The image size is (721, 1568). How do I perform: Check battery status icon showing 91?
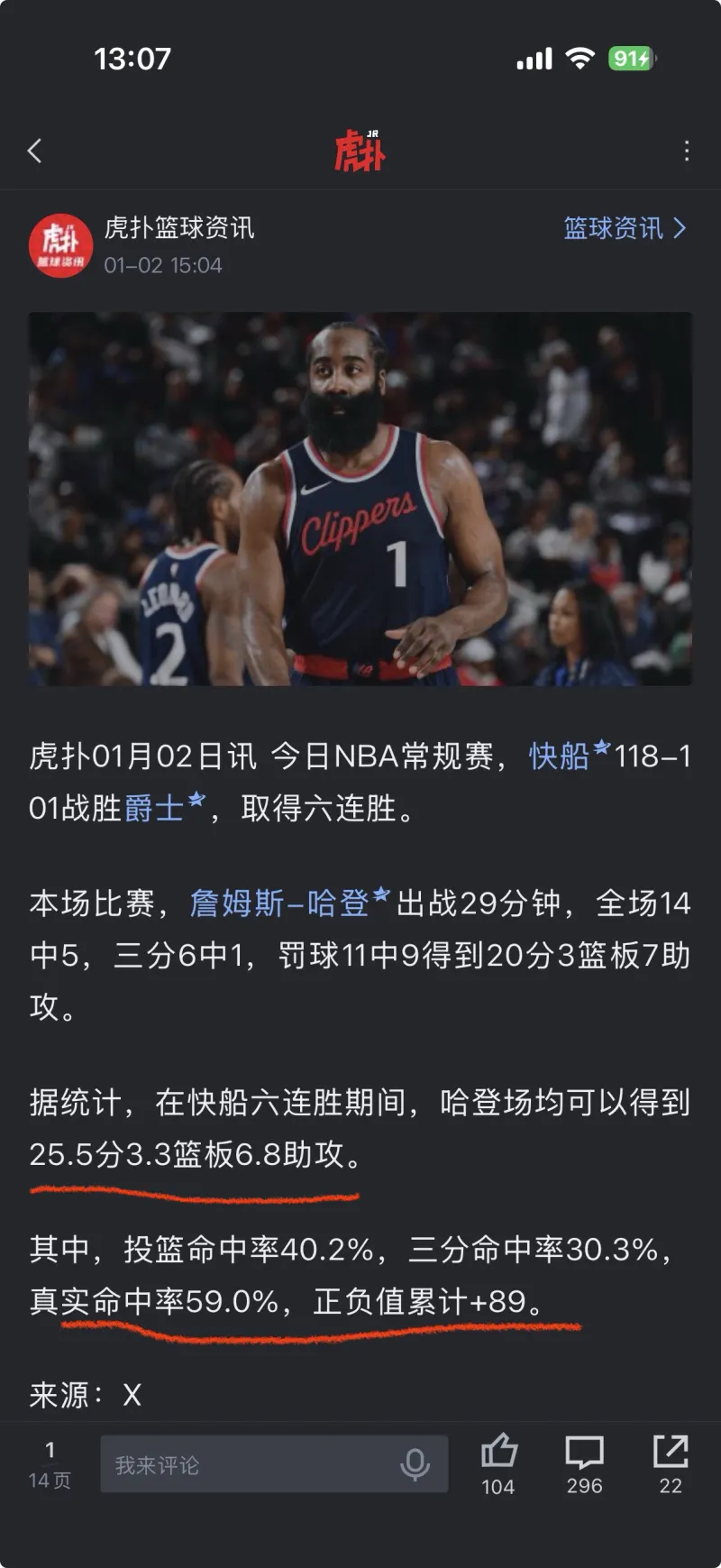(x=636, y=57)
